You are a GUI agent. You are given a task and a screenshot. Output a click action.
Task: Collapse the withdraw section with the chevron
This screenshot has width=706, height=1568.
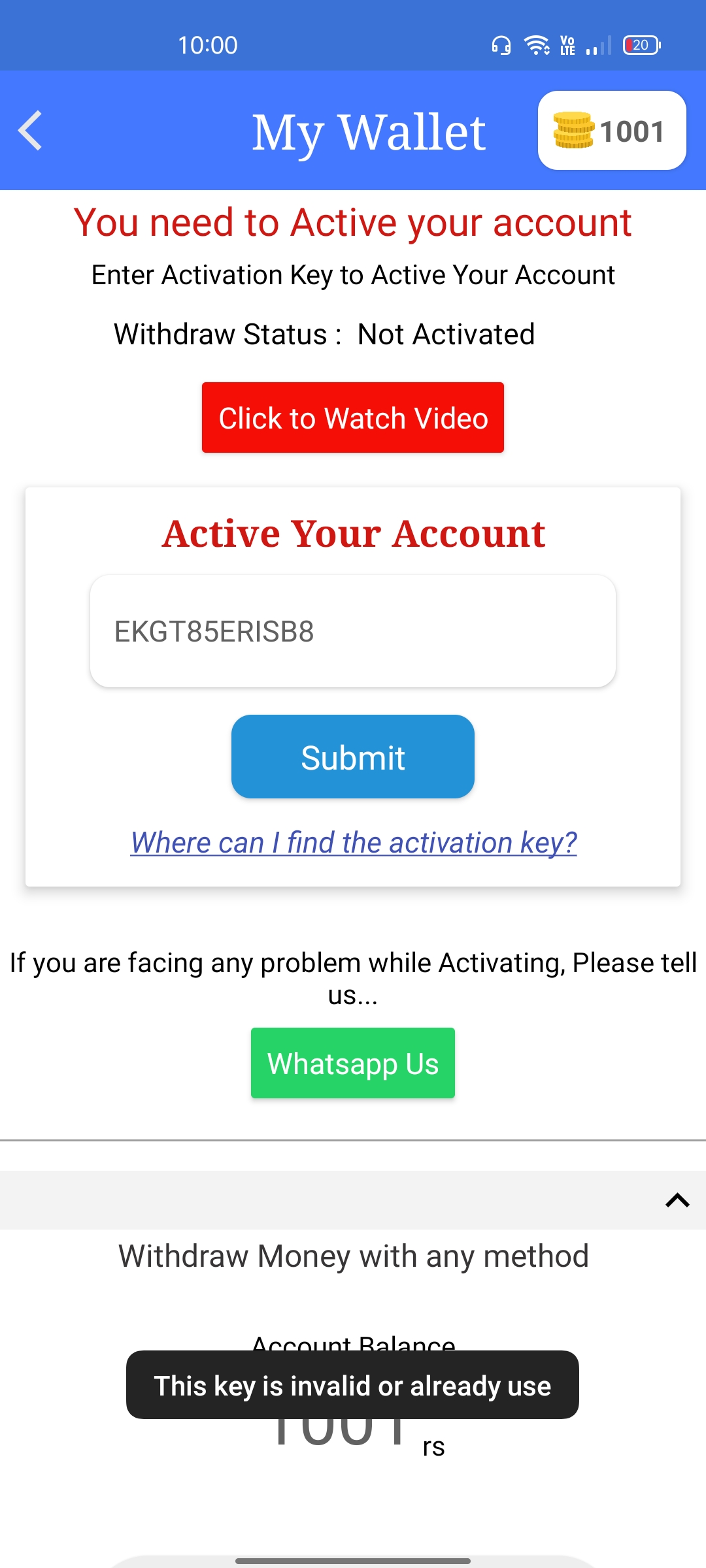(x=677, y=1200)
